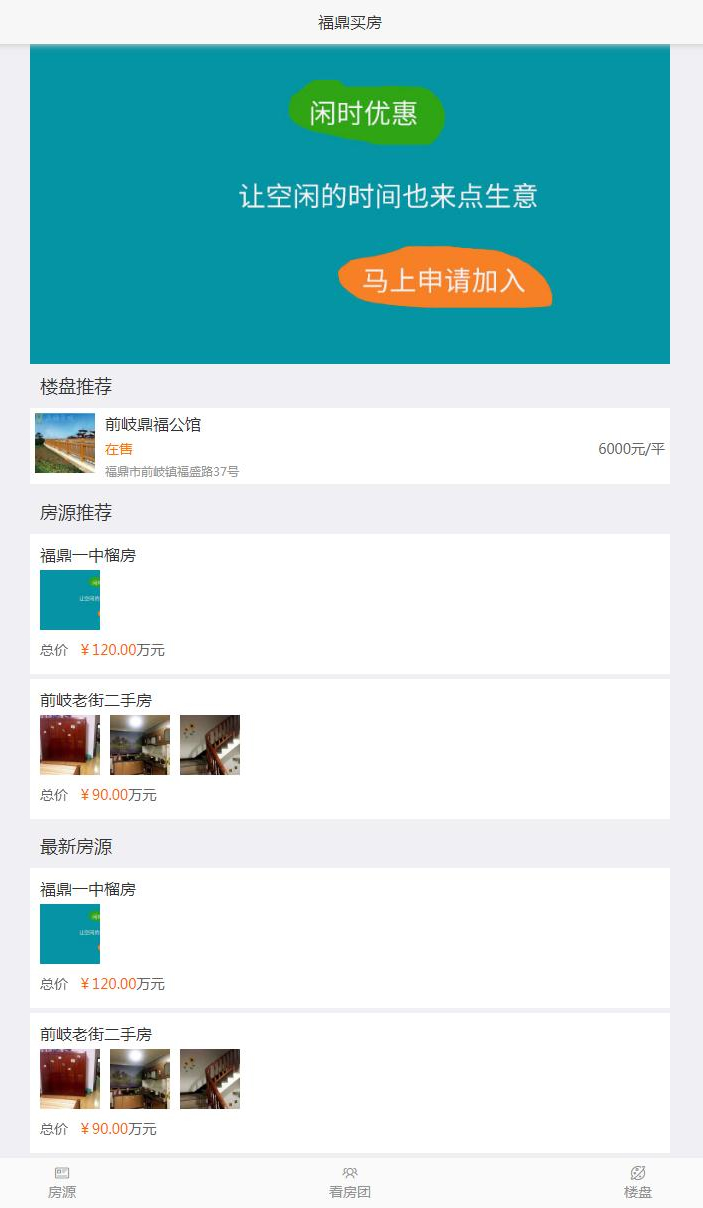Switch to the 楼盘 tab
Image resolution: width=703 pixels, height=1208 pixels.
tap(638, 1182)
